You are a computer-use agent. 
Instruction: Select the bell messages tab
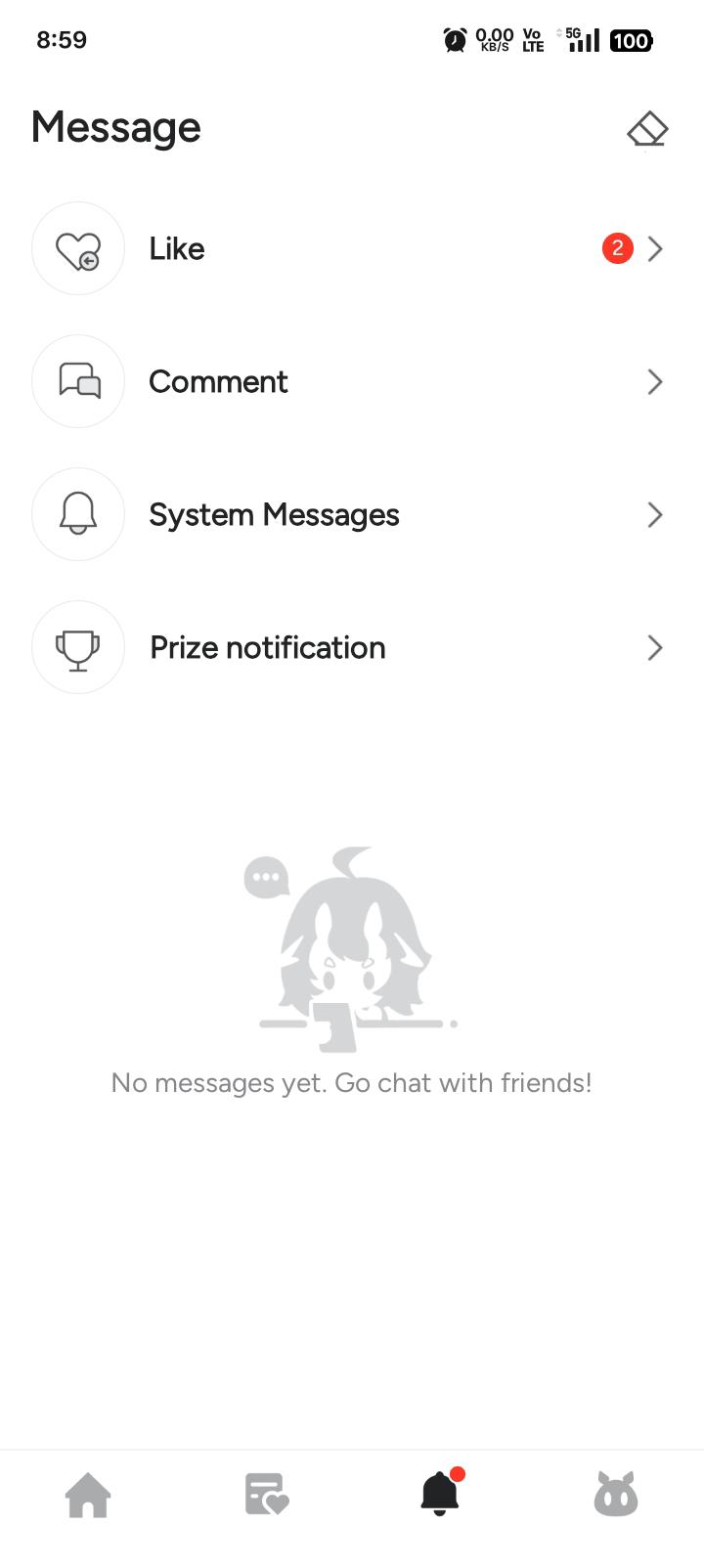pos(440,1495)
